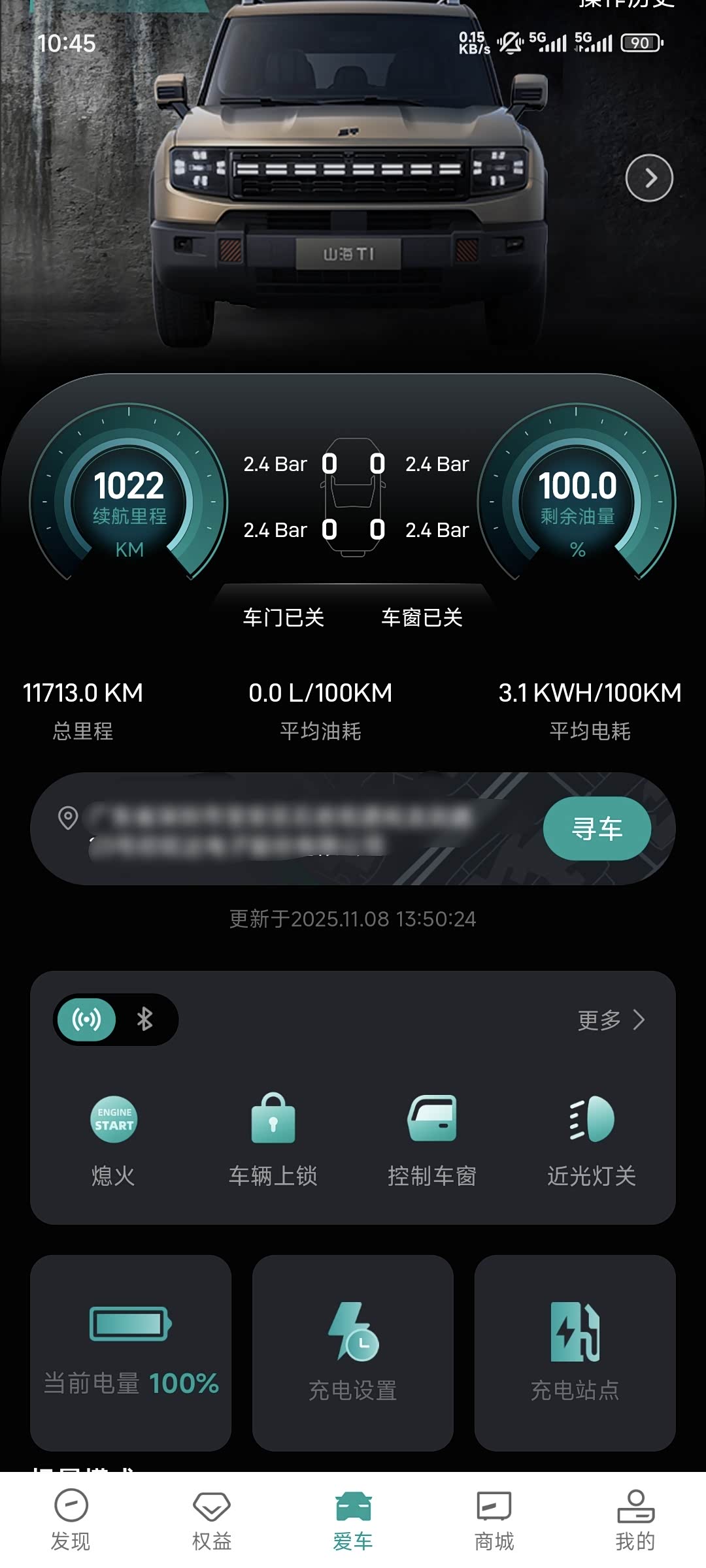This screenshot has height=1568, width=706.
Task: Tap the 寻车 find car button
Action: (597, 828)
